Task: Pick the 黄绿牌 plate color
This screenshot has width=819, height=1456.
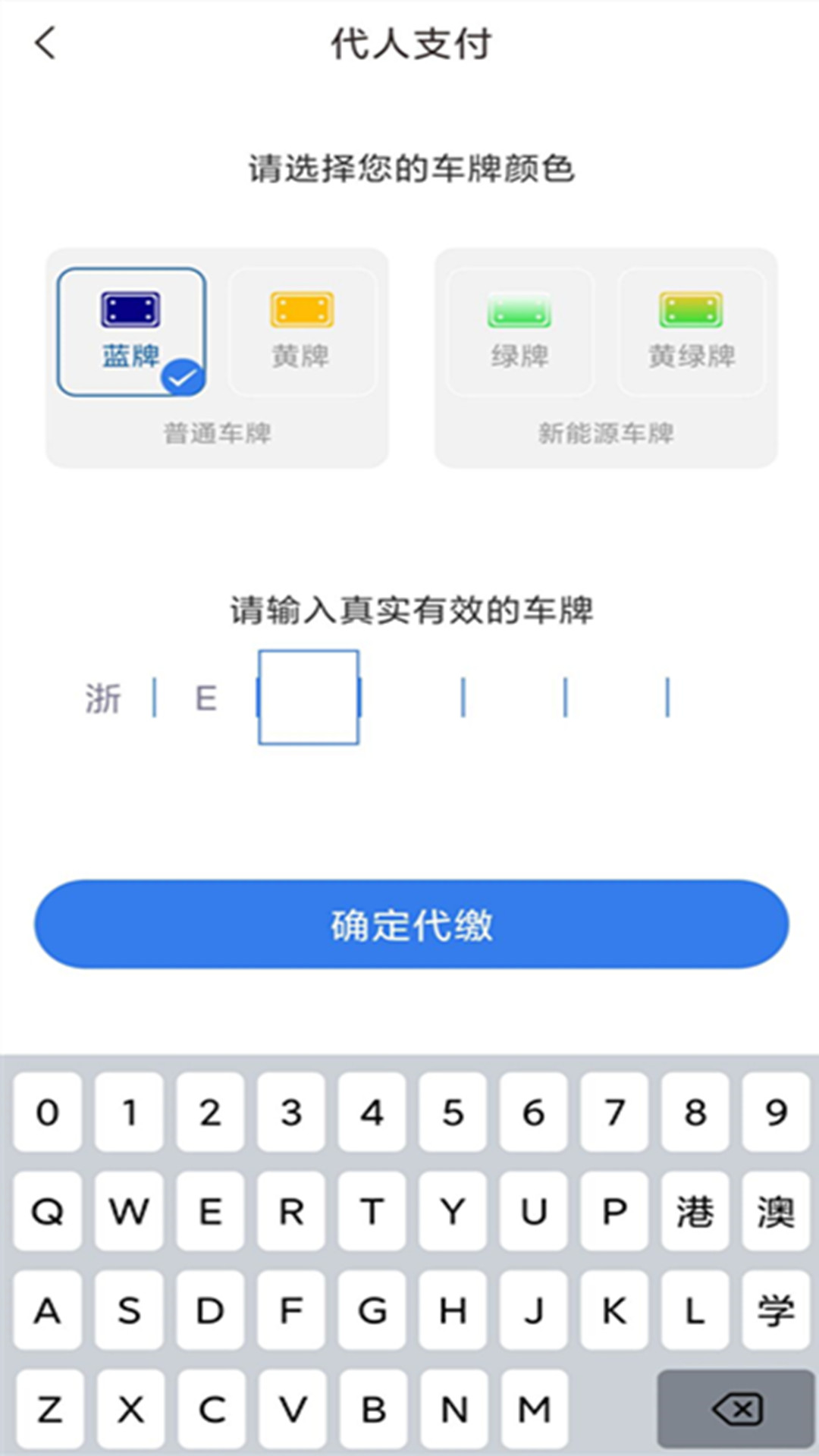Action: [x=691, y=331]
